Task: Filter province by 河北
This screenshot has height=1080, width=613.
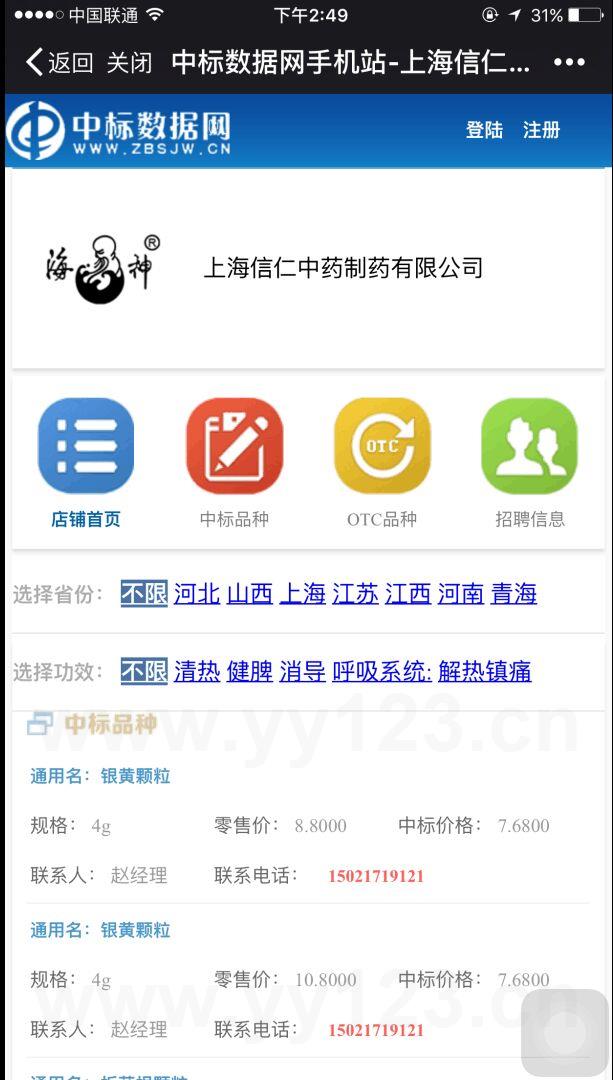Action: 197,594
